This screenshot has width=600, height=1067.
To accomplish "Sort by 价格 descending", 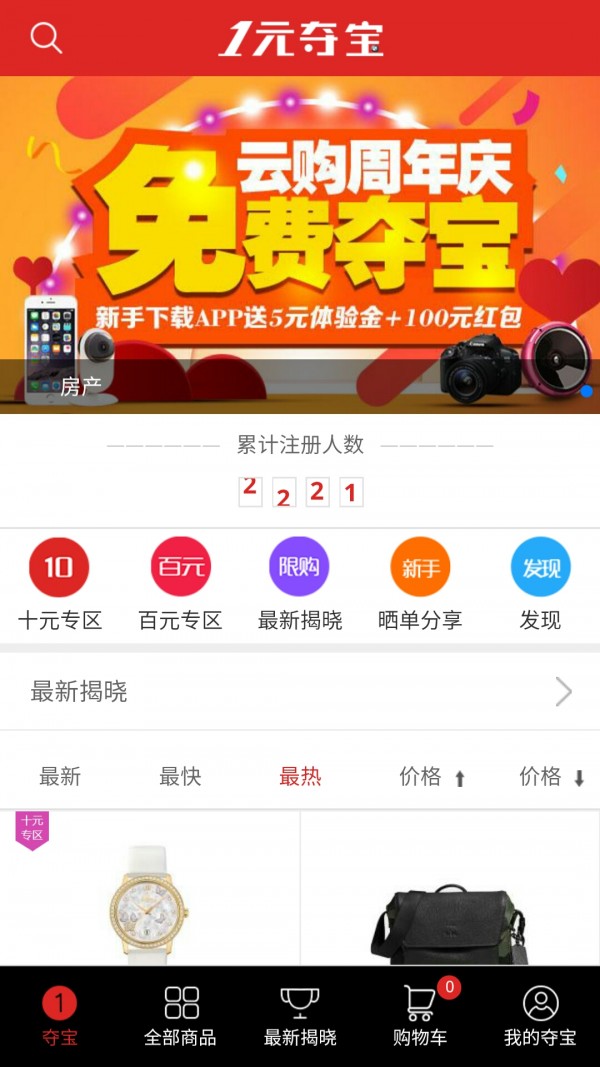I will (x=552, y=777).
